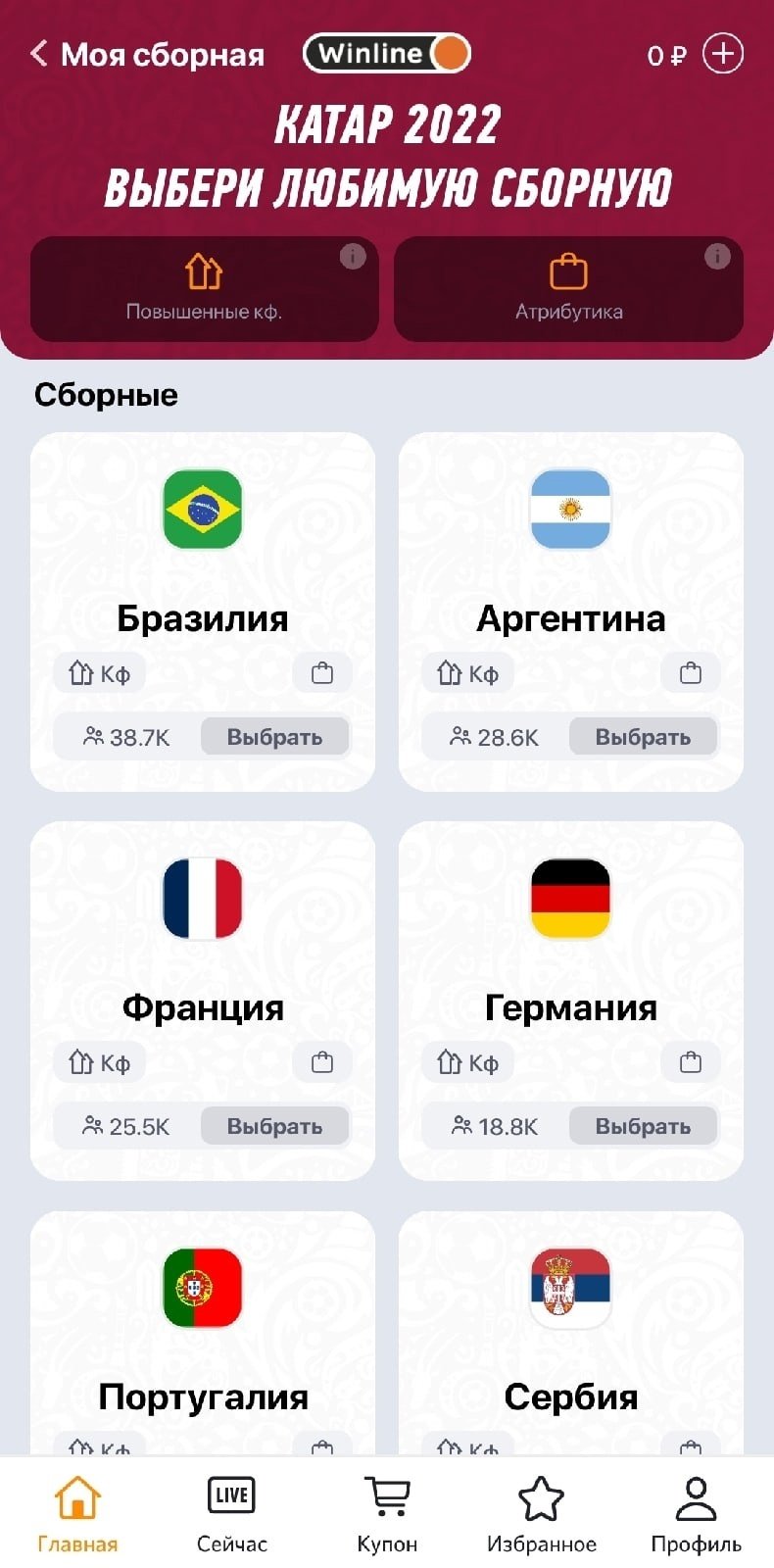
Task: Open the Купон cart tab
Action: pyautogui.click(x=387, y=1514)
